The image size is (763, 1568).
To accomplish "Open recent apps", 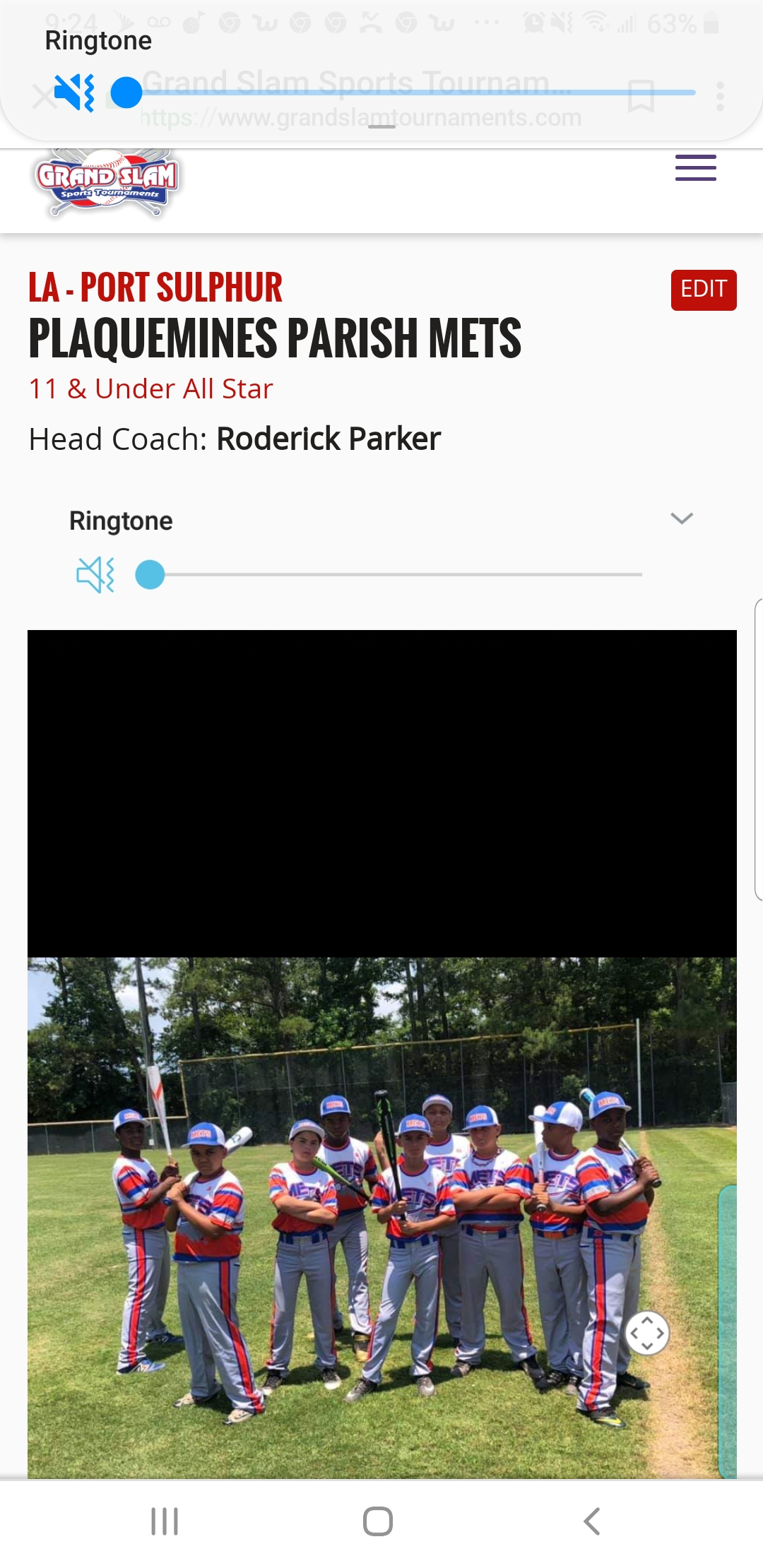I will pos(165,1521).
